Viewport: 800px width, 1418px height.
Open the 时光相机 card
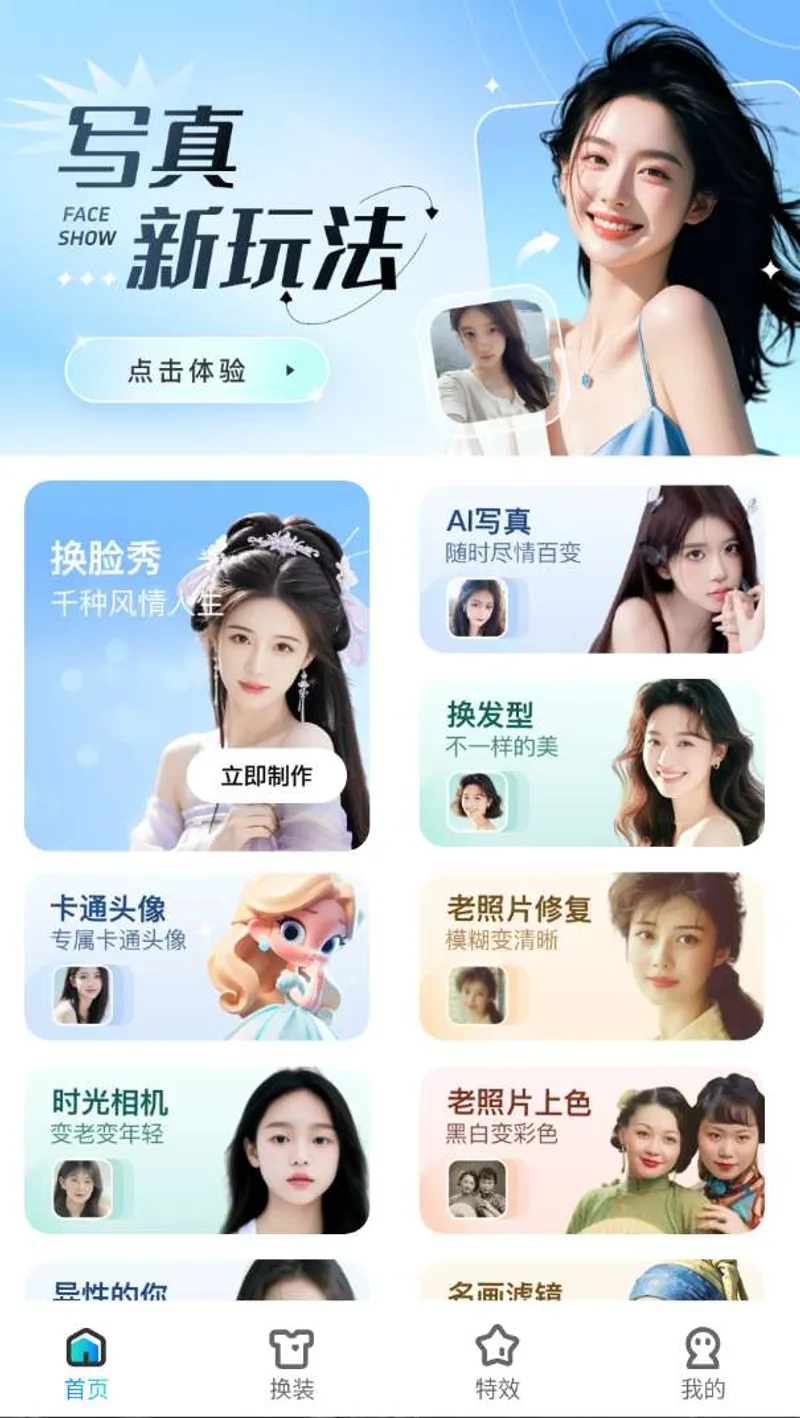coord(197,1150)
